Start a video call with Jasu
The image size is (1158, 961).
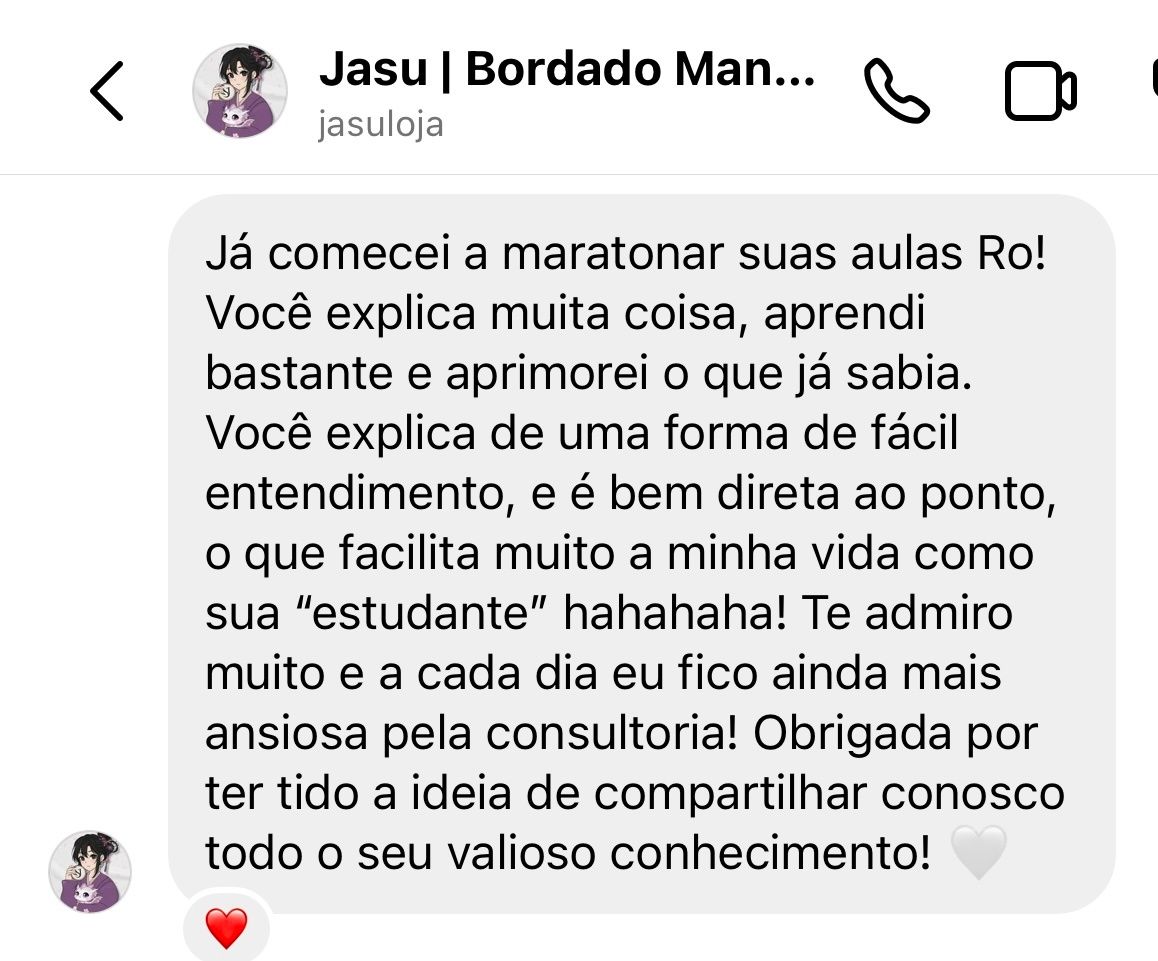tap(1040, 91)
